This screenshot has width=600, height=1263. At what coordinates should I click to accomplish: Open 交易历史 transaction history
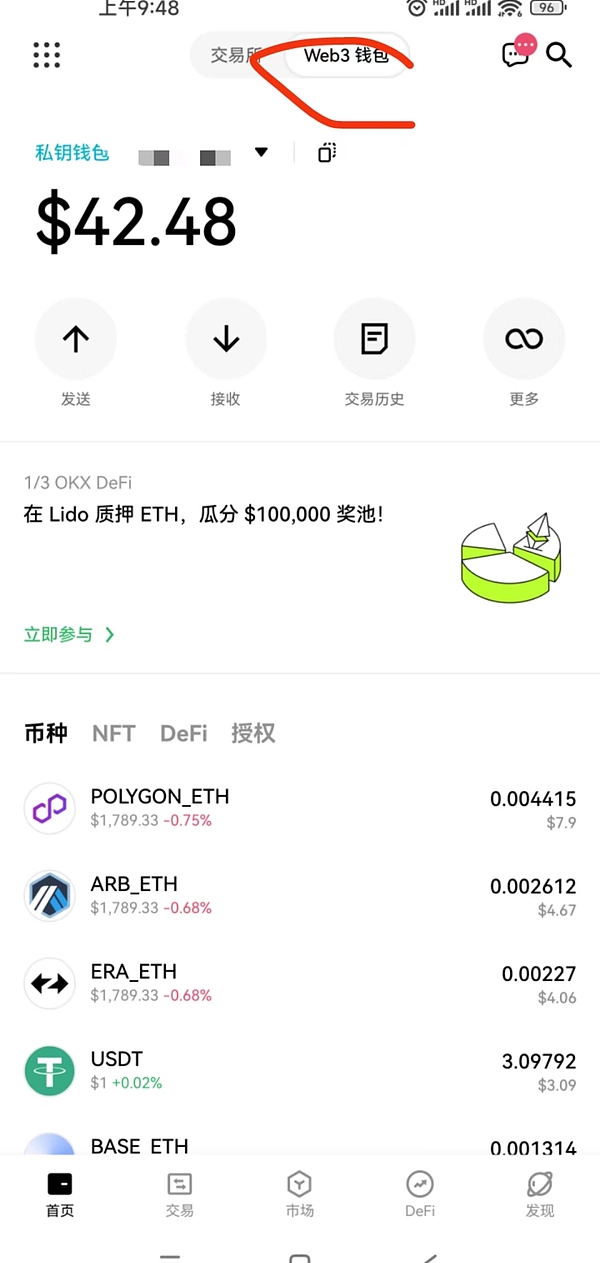pyautogui.click(x=375, y=340)
